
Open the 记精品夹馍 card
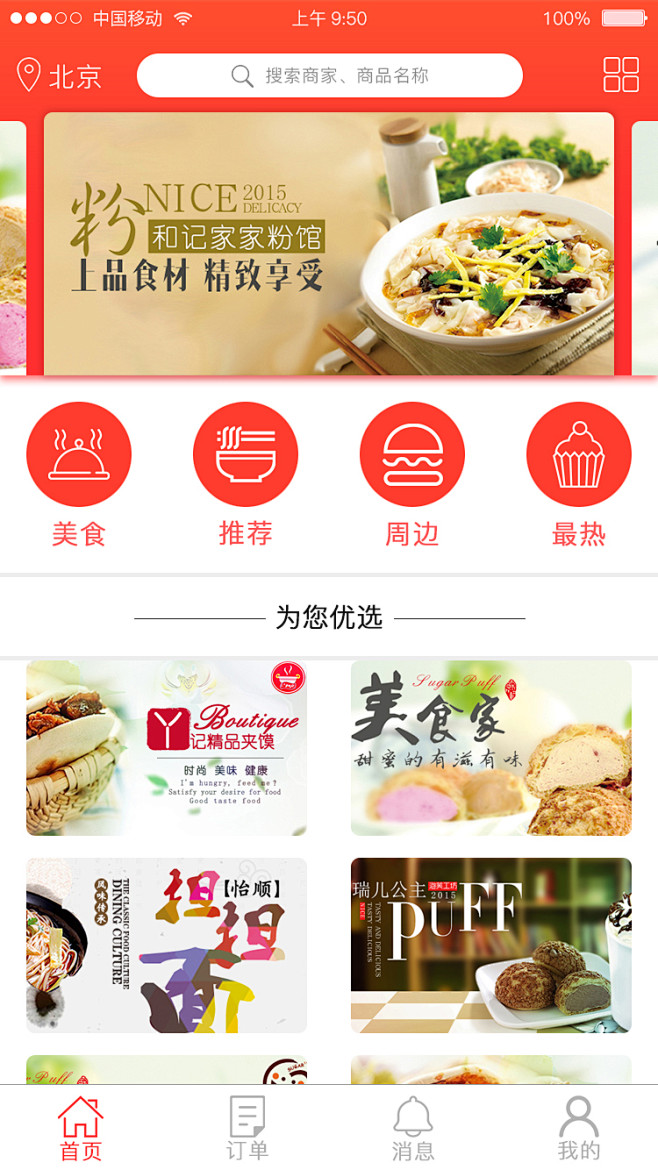(x=166, y=748)
